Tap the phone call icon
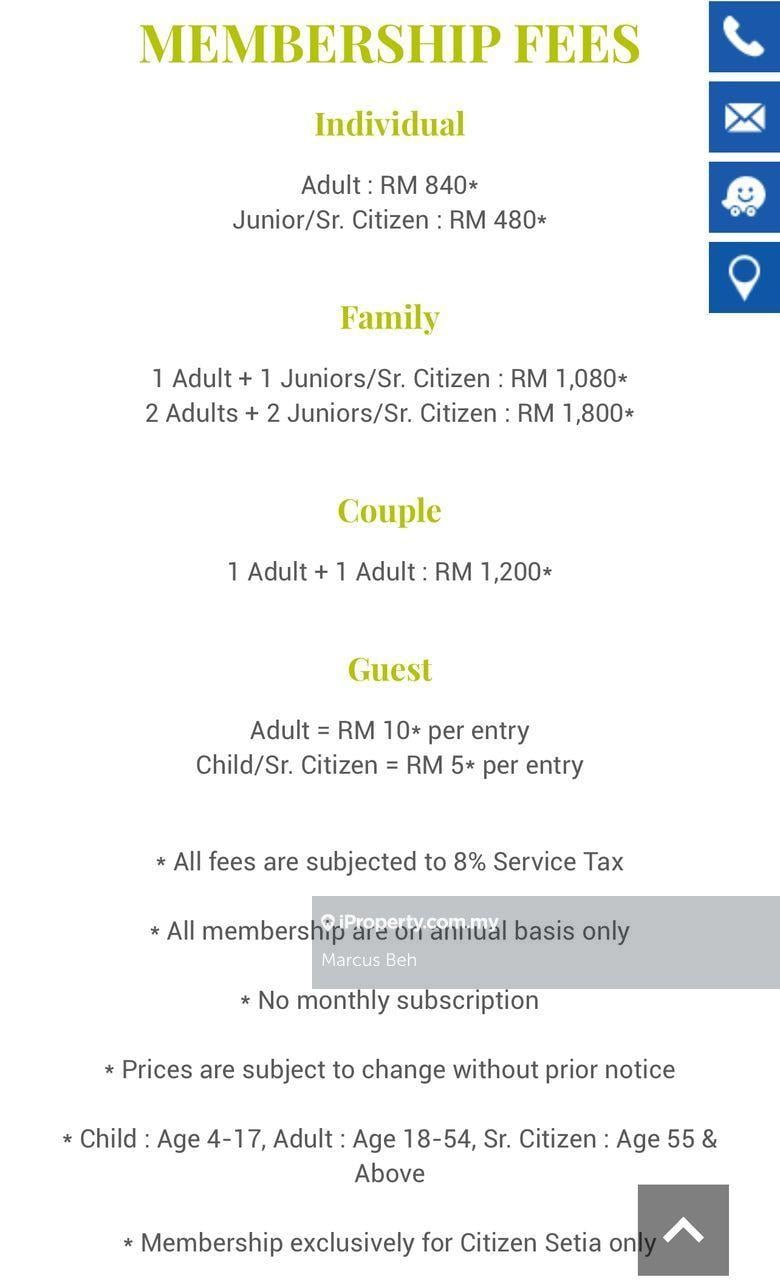The image size is (780, 1280). click(744, 37)
